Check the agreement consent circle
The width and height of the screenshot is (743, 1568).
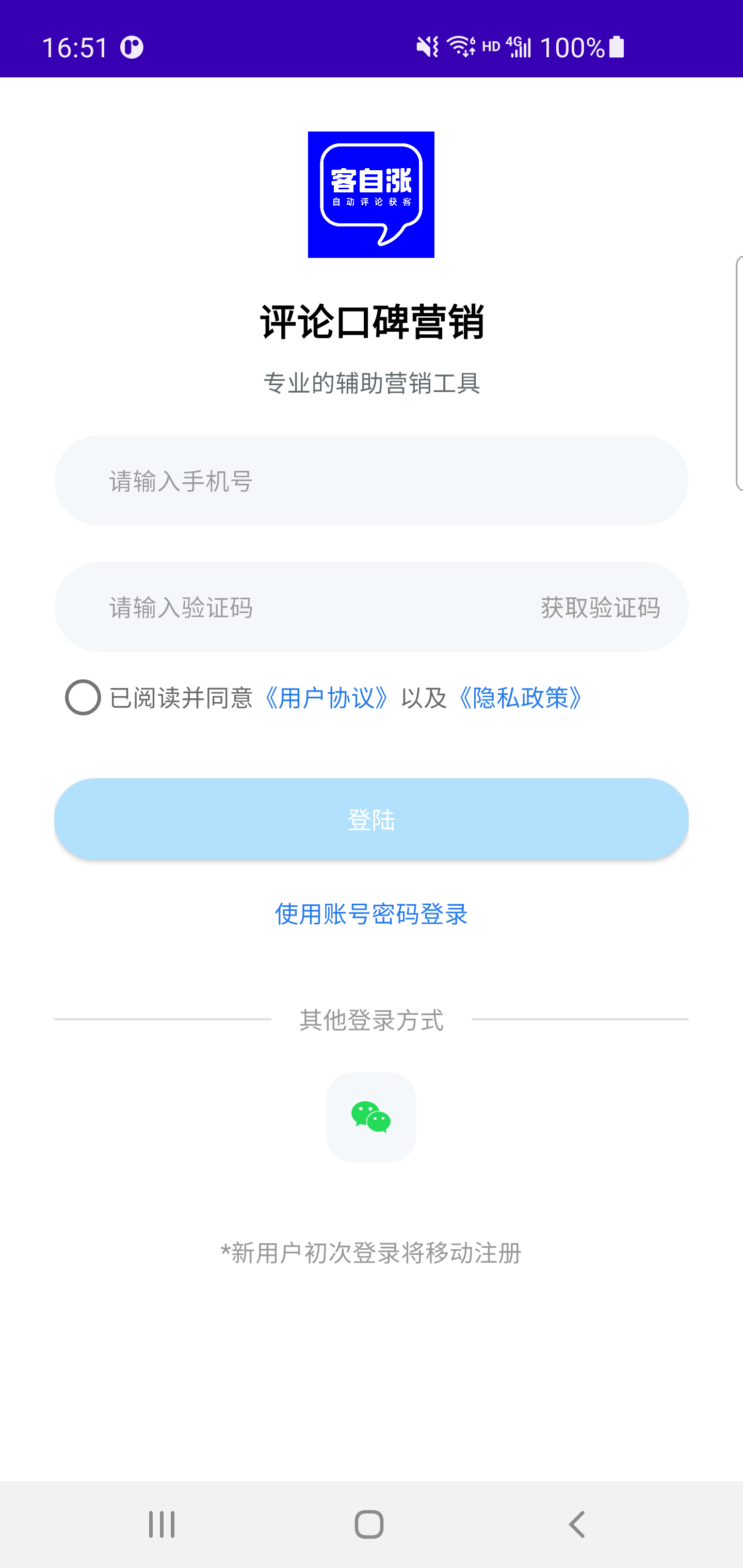pos(83,697)
